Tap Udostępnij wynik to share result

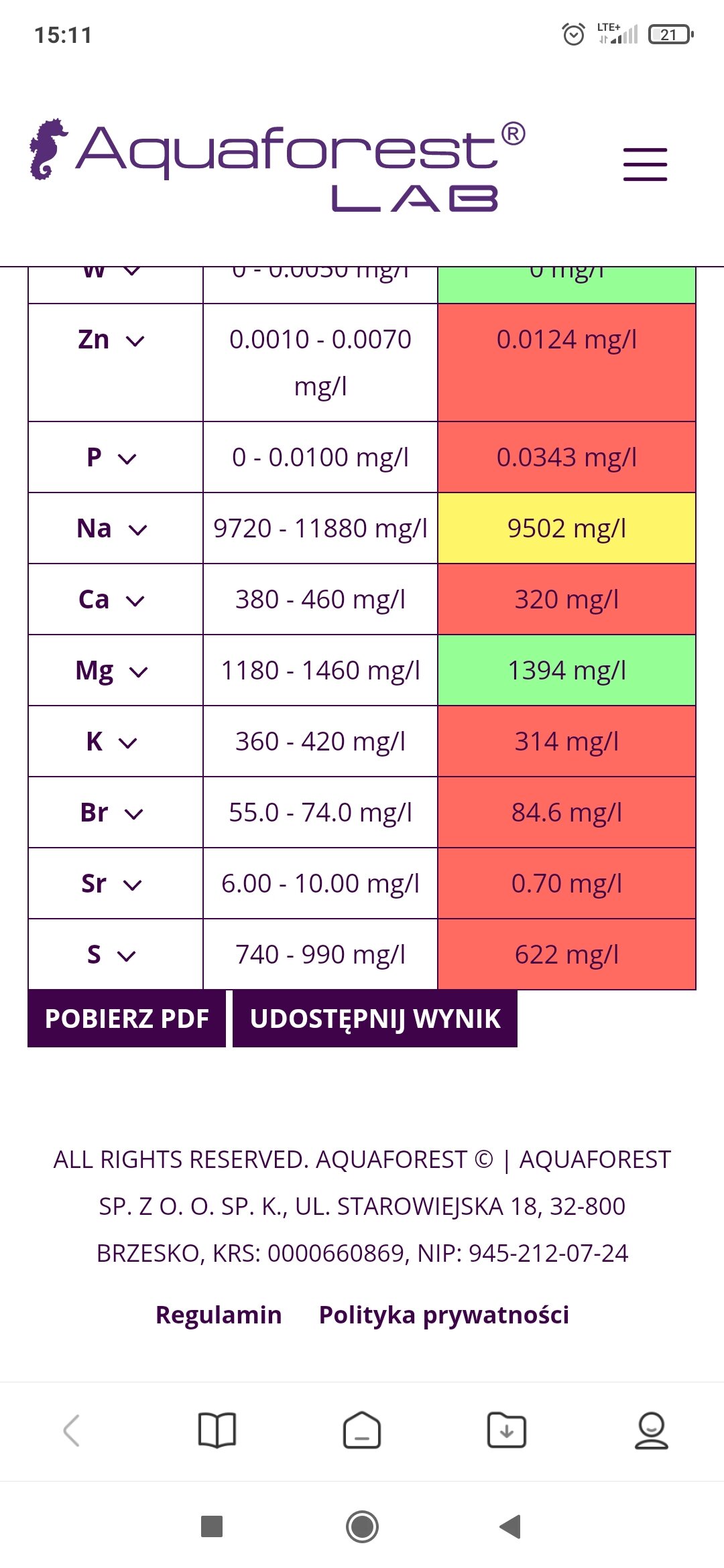375,1019
